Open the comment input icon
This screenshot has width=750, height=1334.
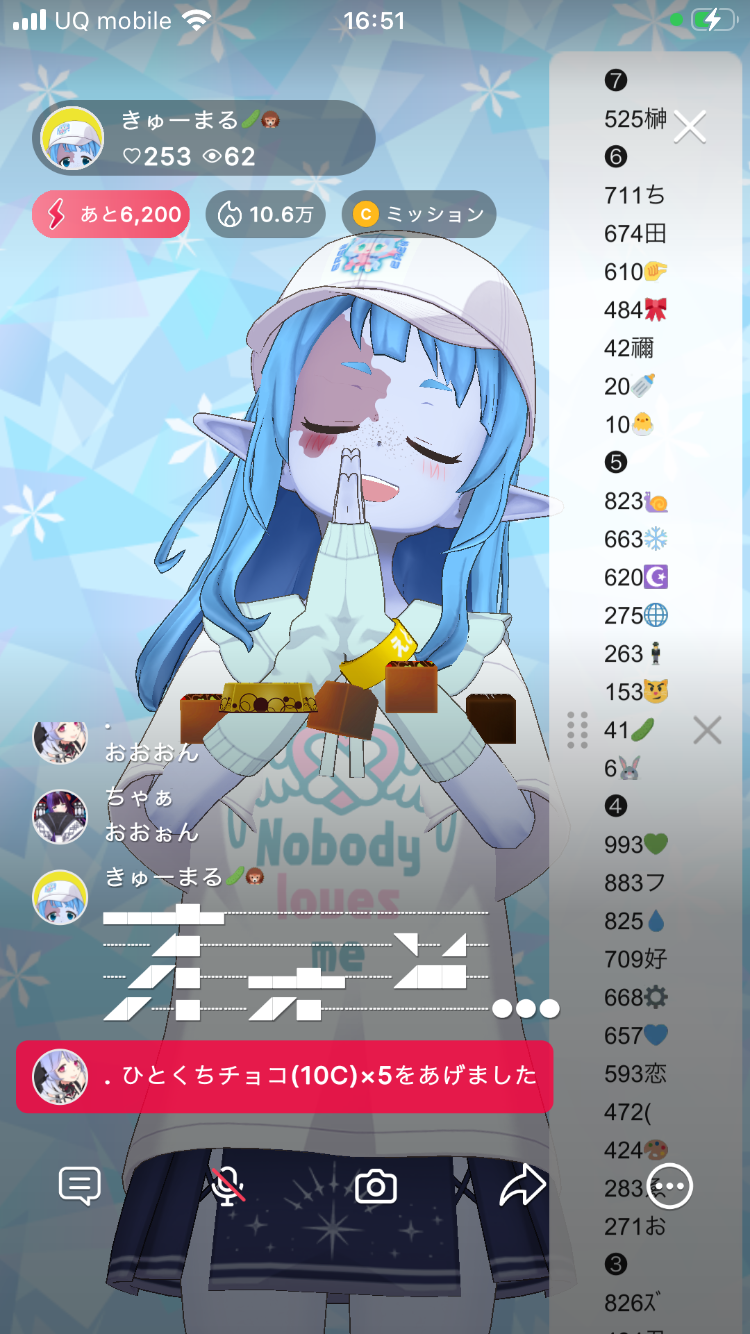[x=80, y=1186]
